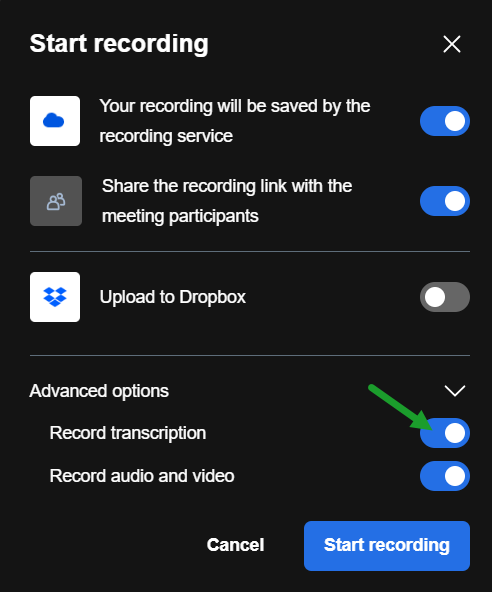Collapse the Advanced options section
The width and height of the screenshot is (492, 592).
[x=455, y=391]
